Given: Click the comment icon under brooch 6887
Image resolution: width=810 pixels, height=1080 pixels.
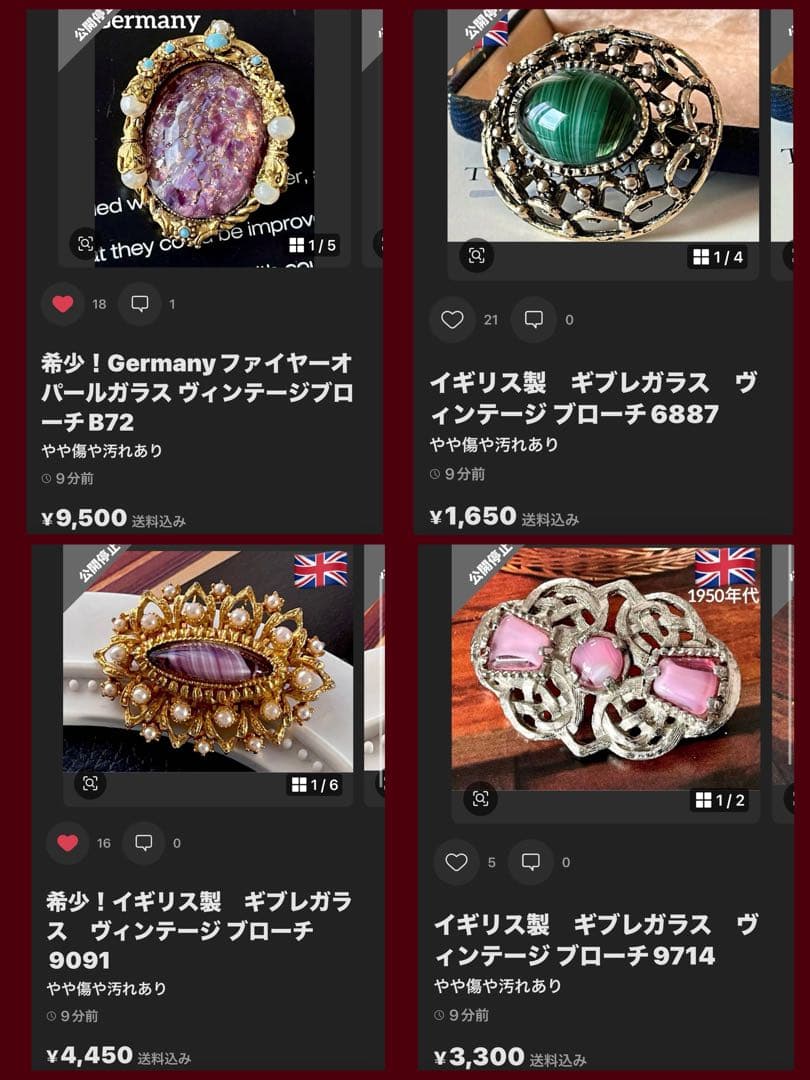Looking at the screenshot, I should tap(533, 318).
